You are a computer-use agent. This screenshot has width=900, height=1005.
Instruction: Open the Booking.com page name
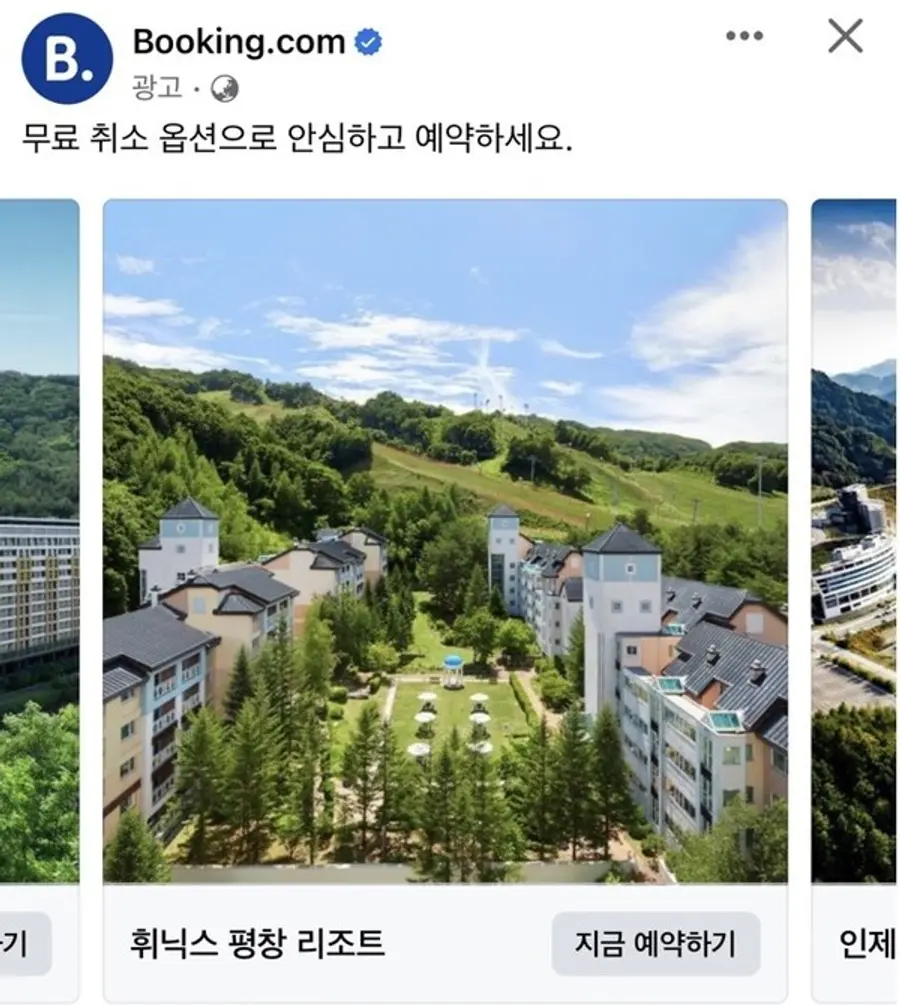[x=238, y=42]
